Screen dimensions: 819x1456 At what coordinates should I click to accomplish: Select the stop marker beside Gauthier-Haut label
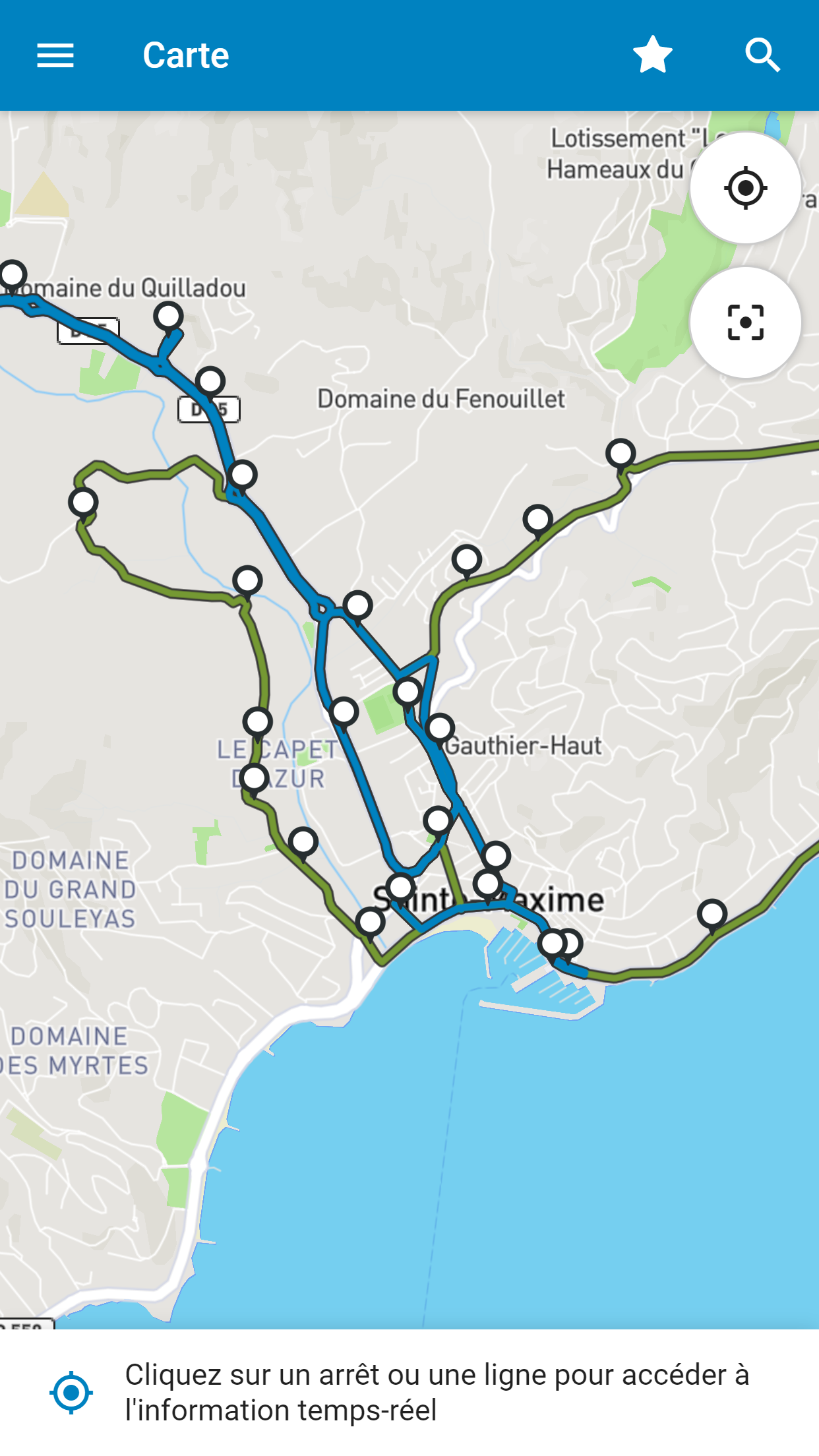(440, 729)
